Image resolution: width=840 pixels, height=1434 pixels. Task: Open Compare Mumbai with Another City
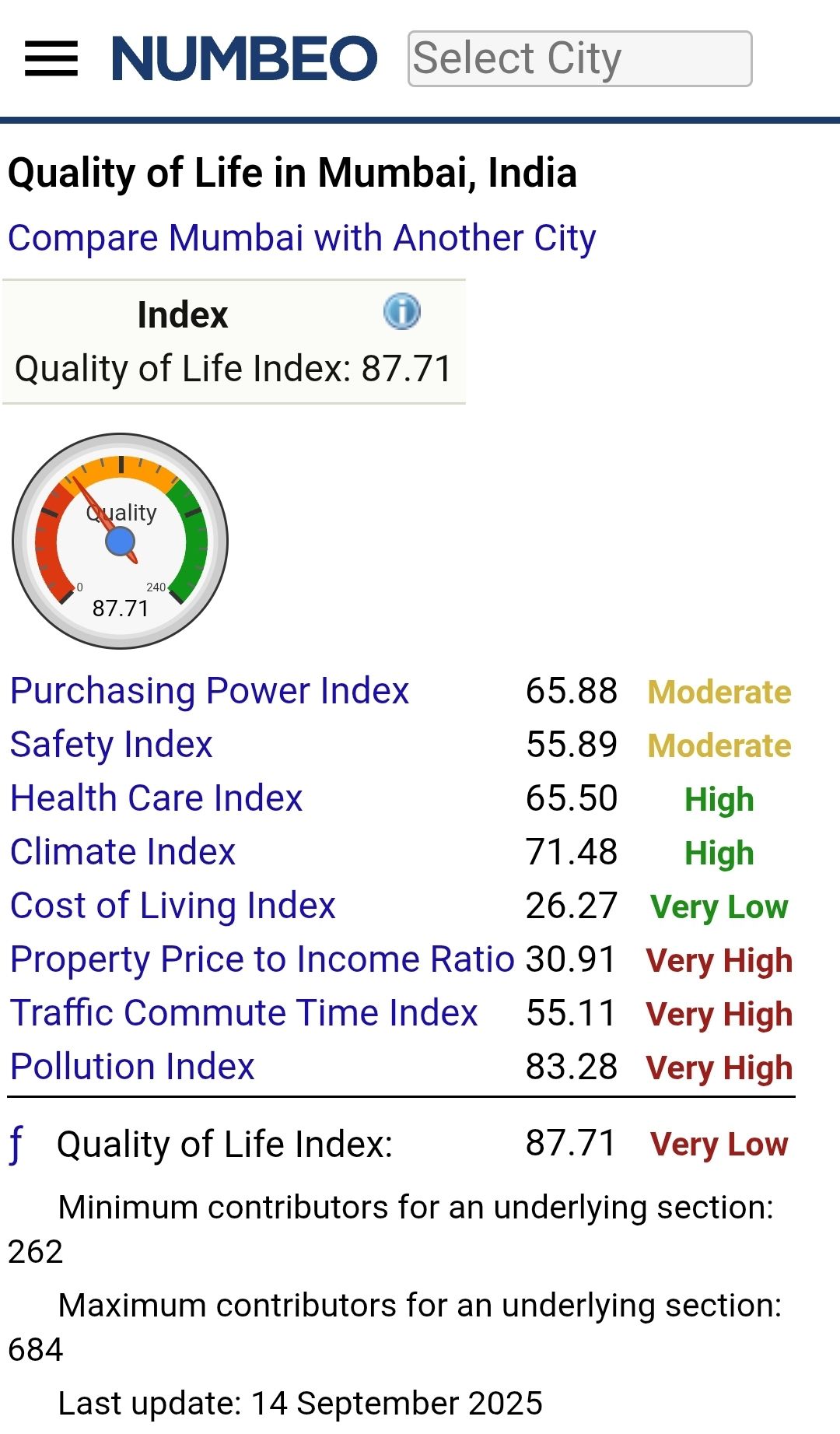[302, 238]
